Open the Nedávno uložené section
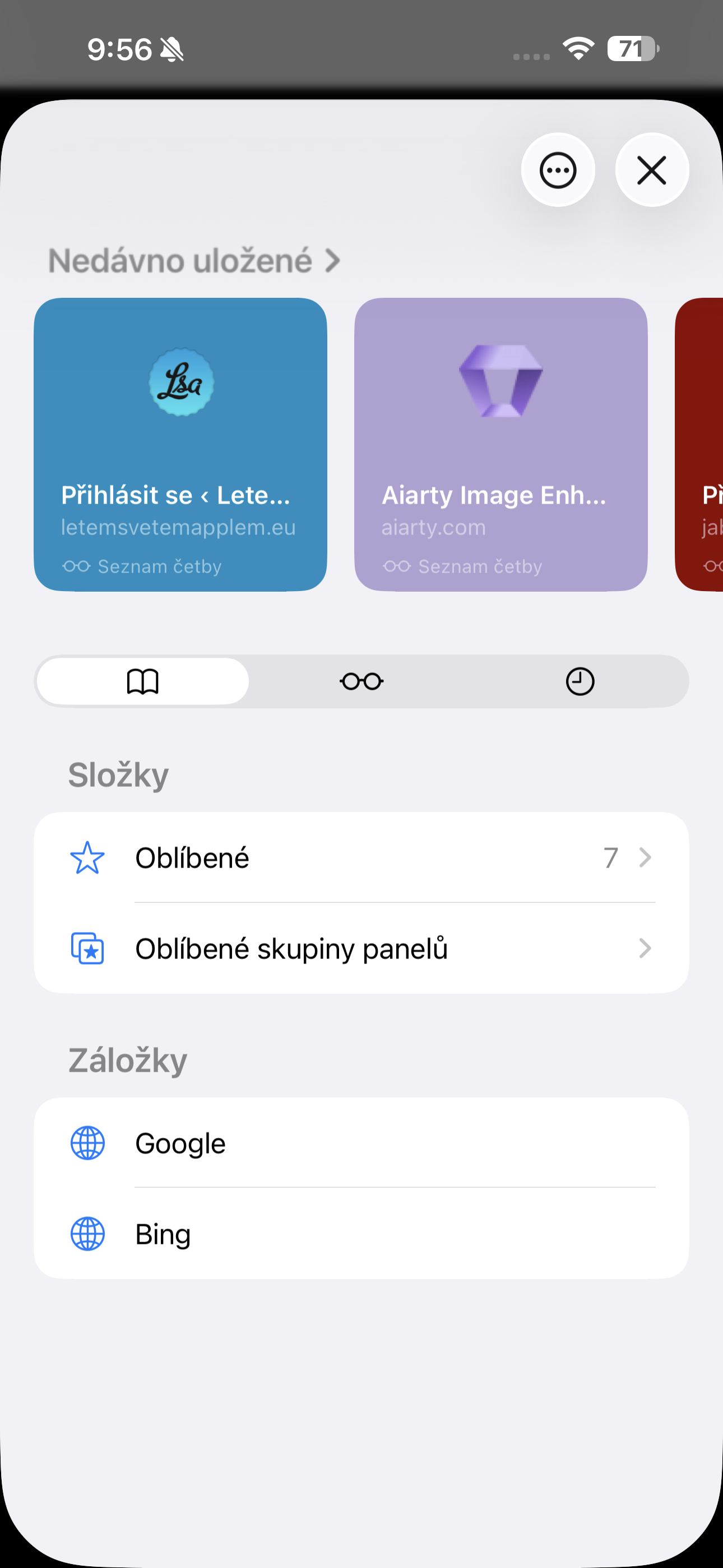 point(194,261)
